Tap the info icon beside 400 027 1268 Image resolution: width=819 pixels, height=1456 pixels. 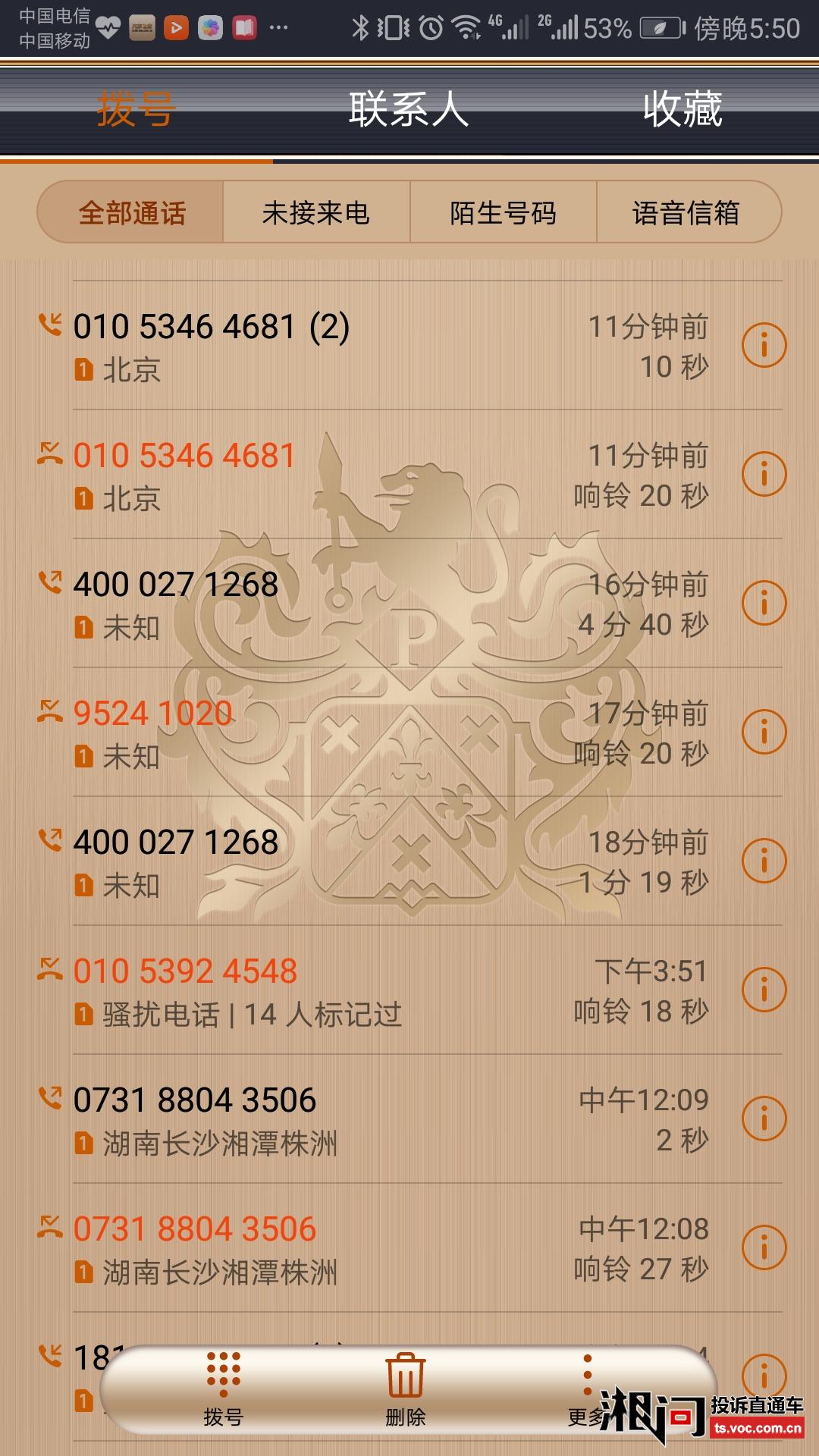766,599
